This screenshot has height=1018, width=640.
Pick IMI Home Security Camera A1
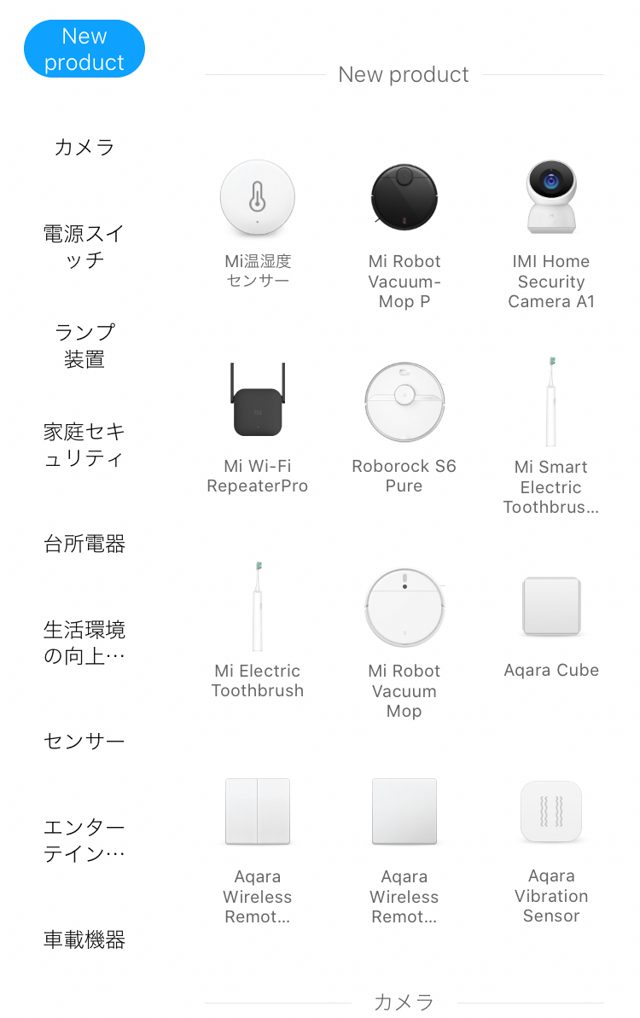point(550,232)
